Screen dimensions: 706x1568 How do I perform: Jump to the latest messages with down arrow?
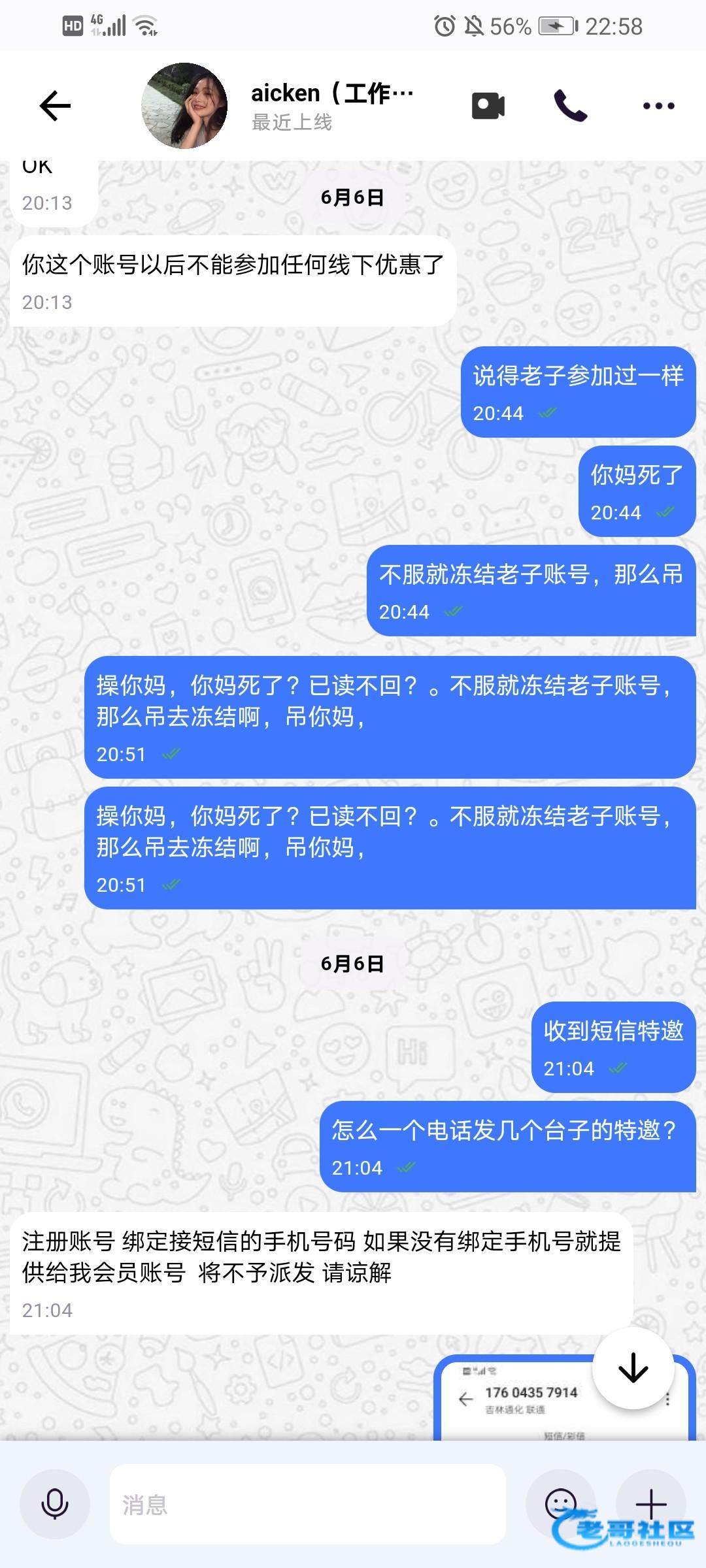(x=633, y=1367)
